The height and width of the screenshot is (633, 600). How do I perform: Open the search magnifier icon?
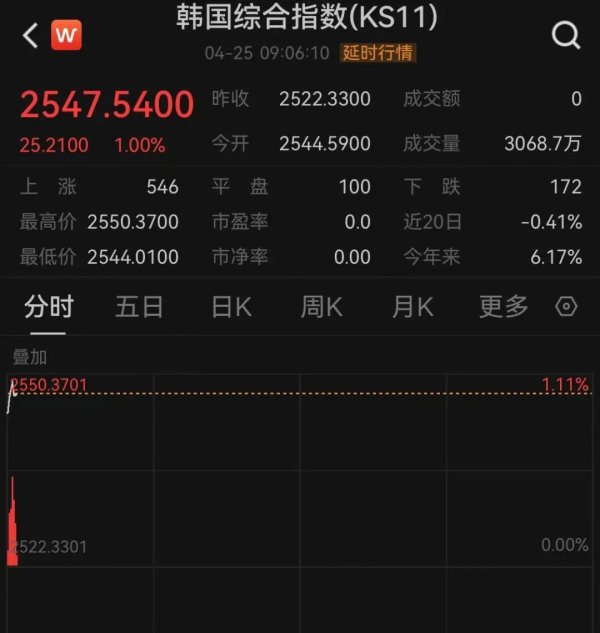click(x=566, y=36)
